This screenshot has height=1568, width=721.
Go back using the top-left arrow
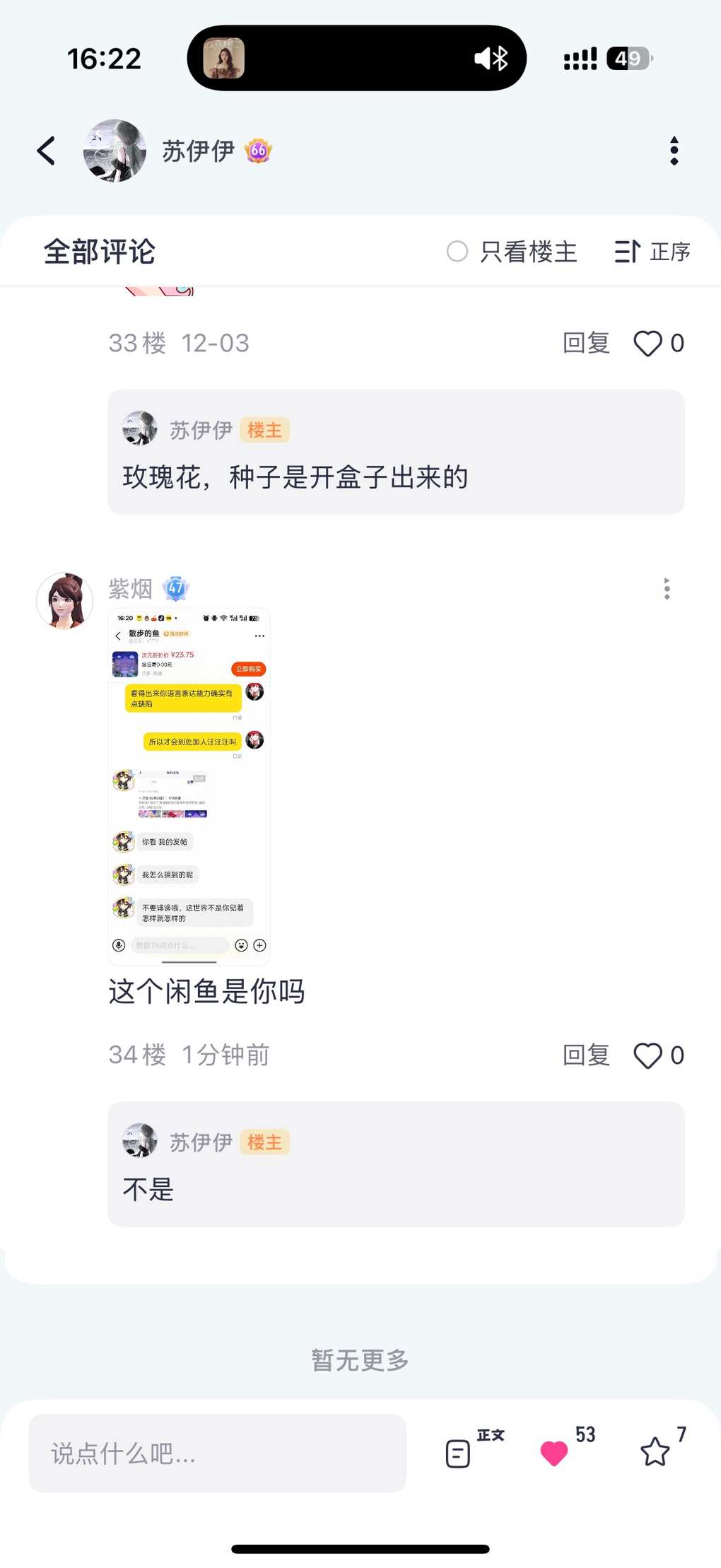click(47, 151)
